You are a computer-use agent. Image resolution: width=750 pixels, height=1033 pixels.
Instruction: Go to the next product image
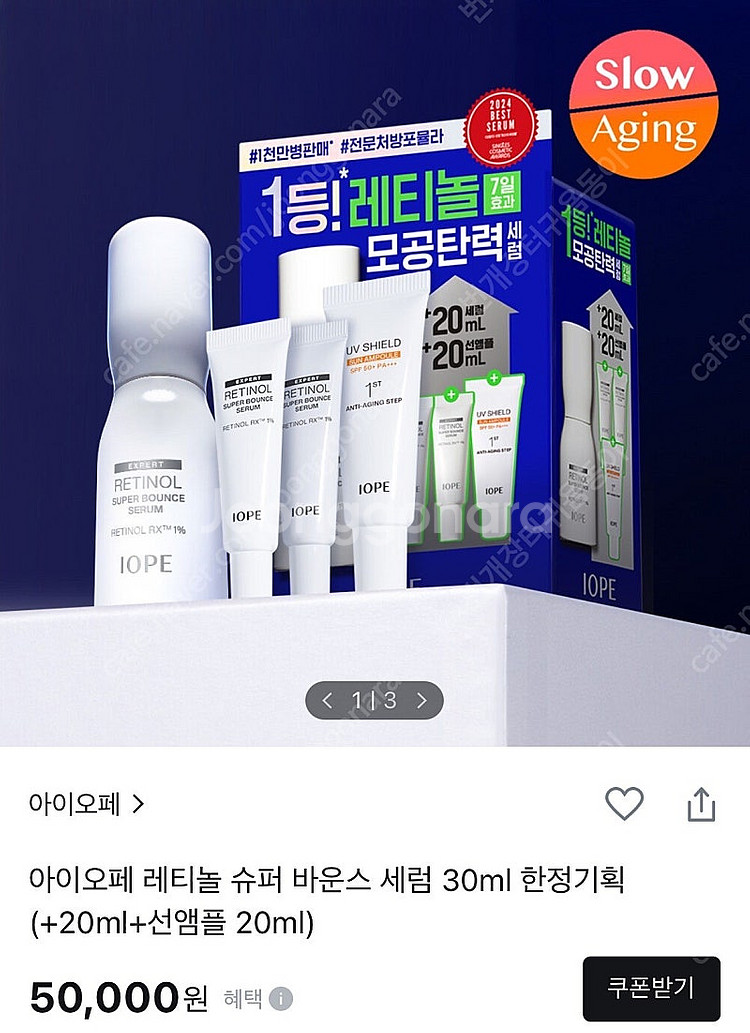[422, 700]
